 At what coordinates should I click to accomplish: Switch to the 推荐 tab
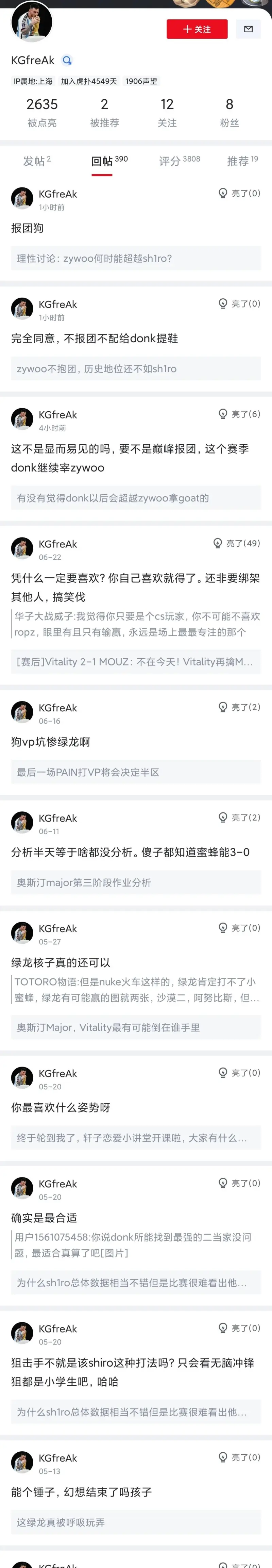[x=242, y=161]
